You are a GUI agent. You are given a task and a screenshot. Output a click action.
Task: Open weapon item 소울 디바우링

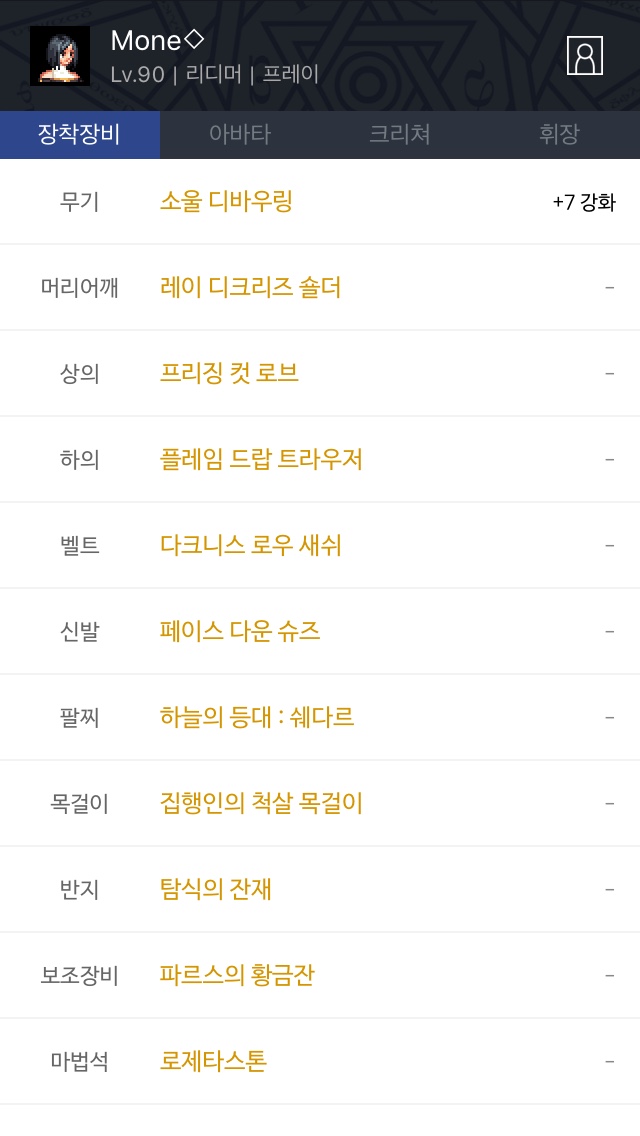pyautogui.click(x=226, y=201)
